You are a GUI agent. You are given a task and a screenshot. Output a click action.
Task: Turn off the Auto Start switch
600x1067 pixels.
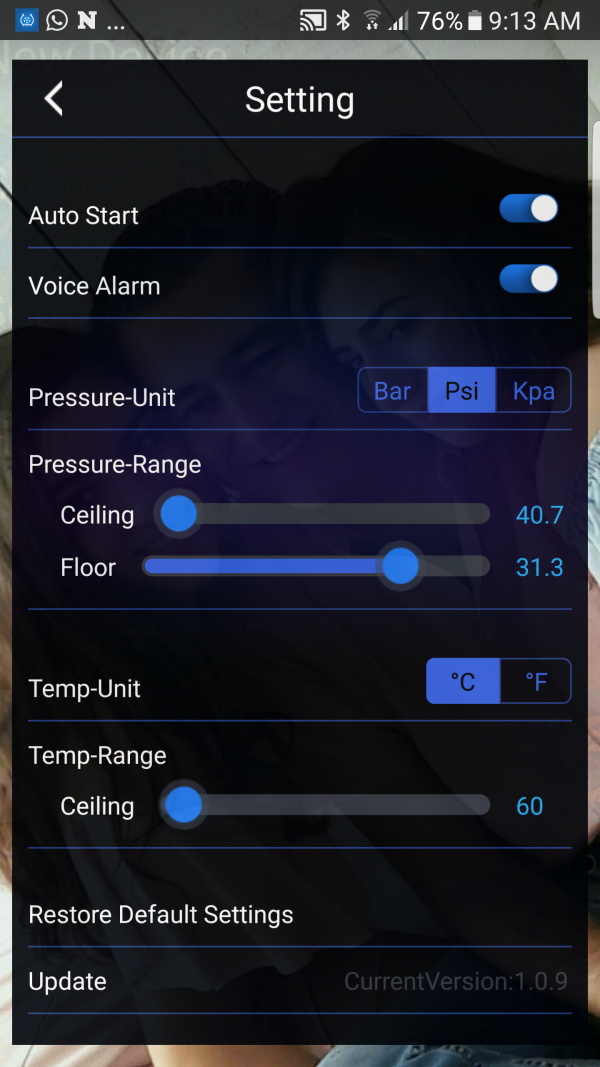[528, 208]
